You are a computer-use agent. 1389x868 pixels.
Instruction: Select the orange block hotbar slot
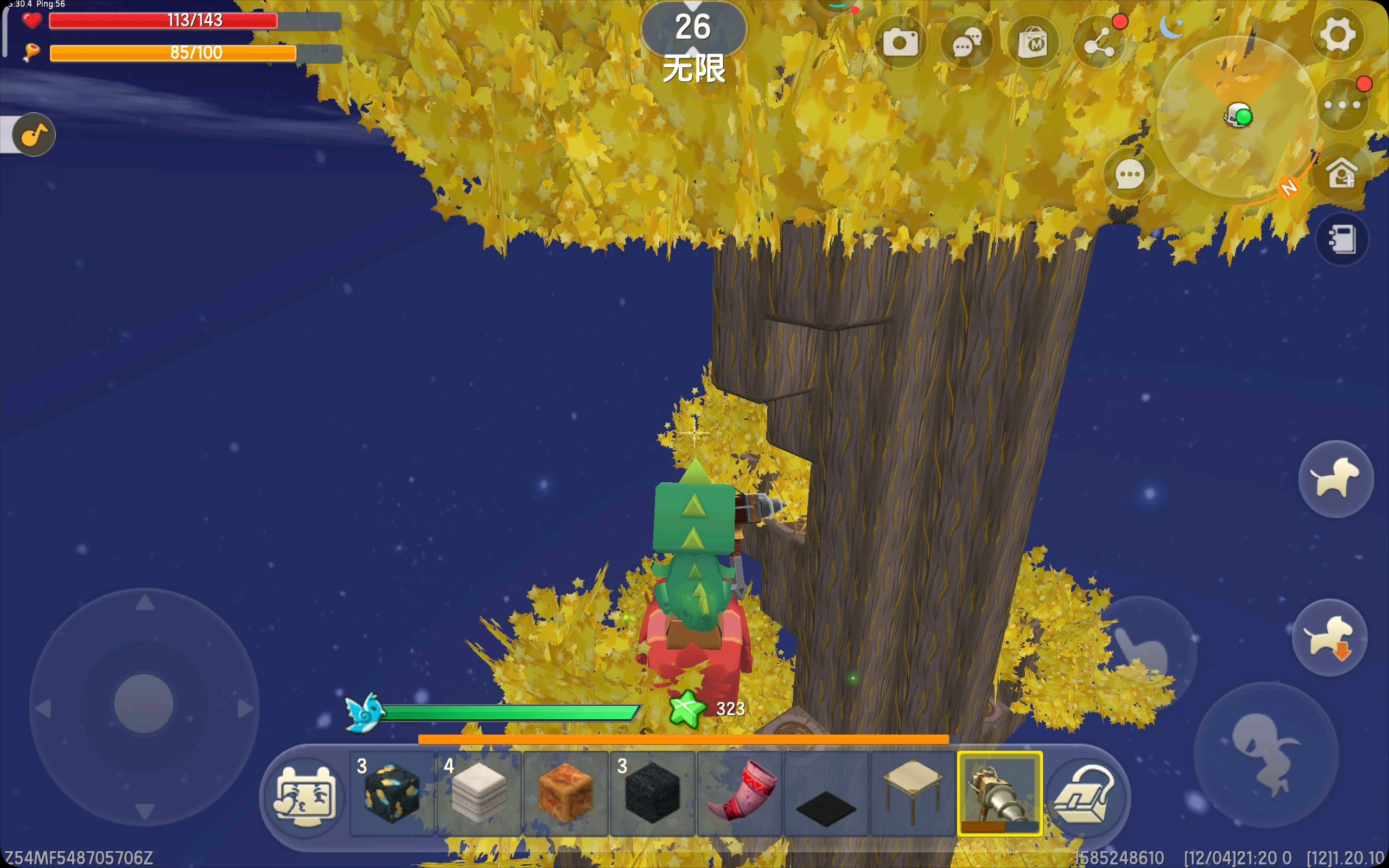[566, 793]
